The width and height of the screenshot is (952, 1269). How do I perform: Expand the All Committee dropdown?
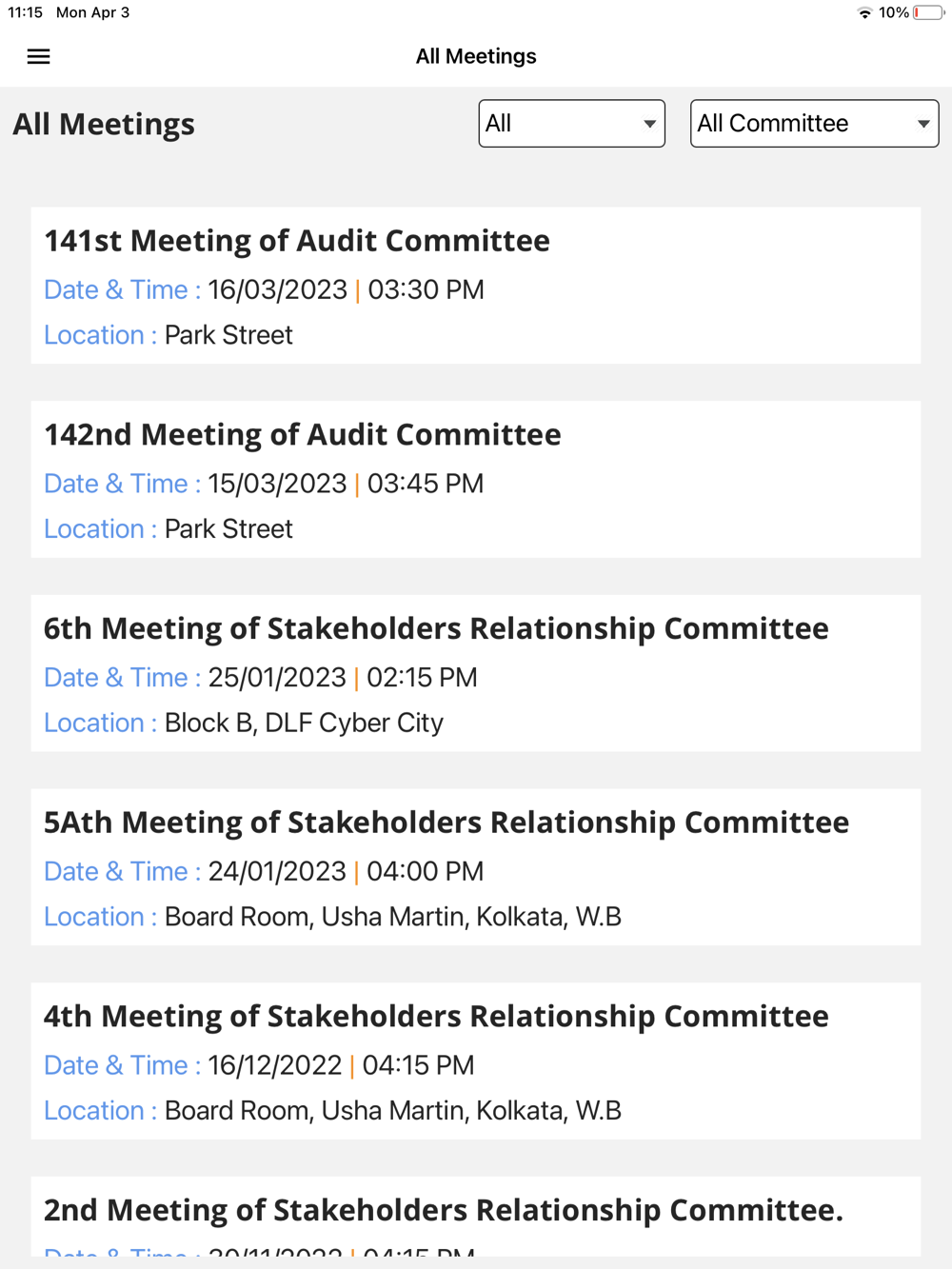[814, 124]
